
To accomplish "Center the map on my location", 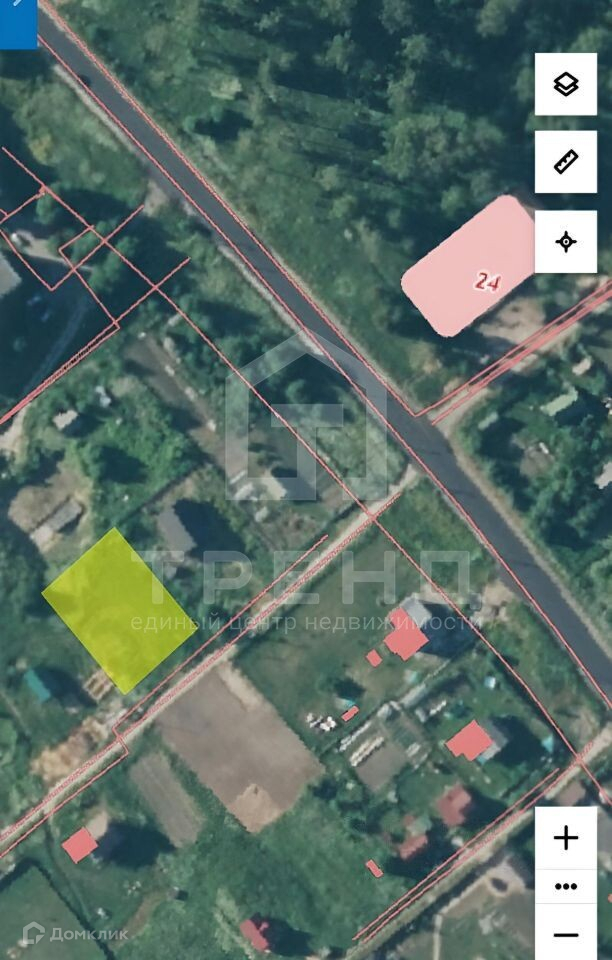I will tap(566, 241).
